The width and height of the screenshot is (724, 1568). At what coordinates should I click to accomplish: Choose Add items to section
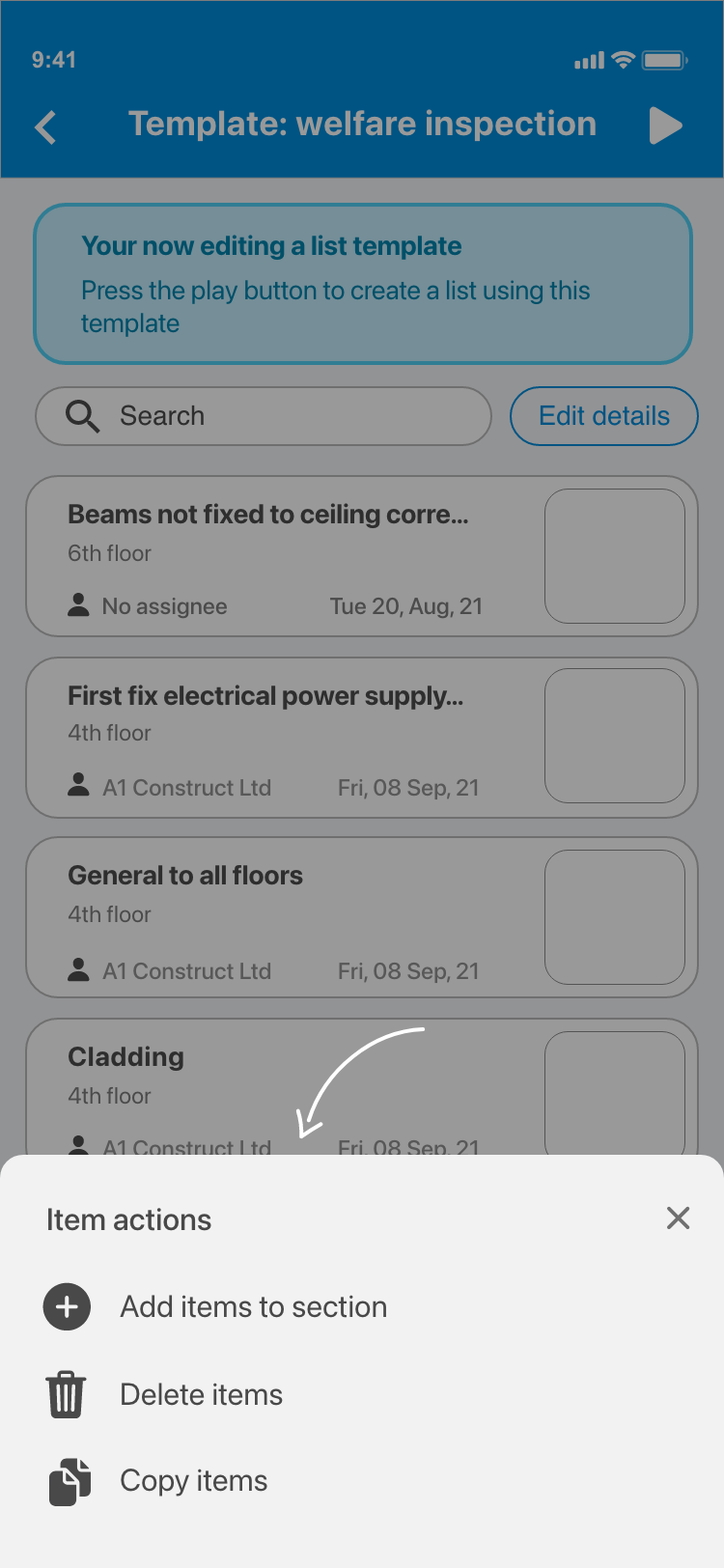pyautogui.click(x=253, y=1306)
